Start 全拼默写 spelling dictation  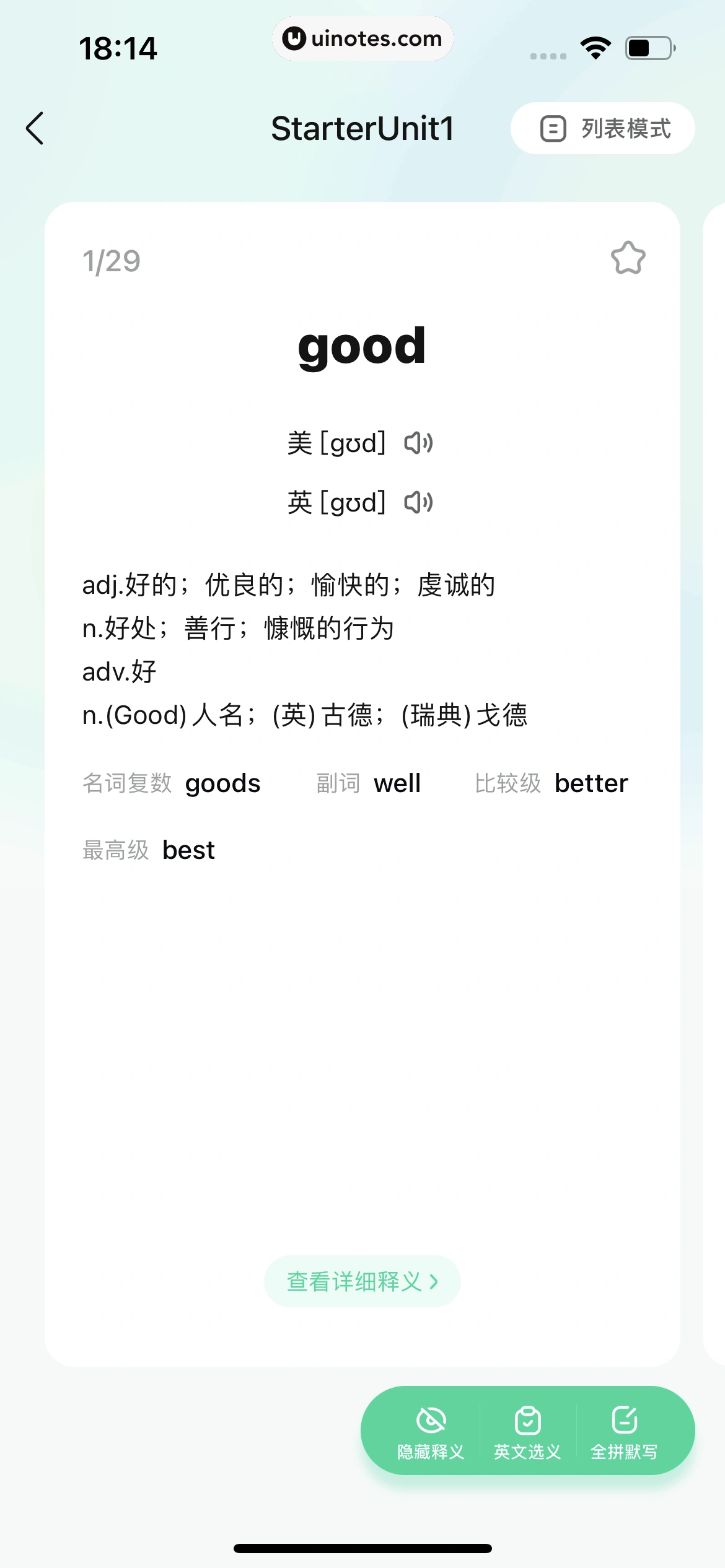point(624,1432)
